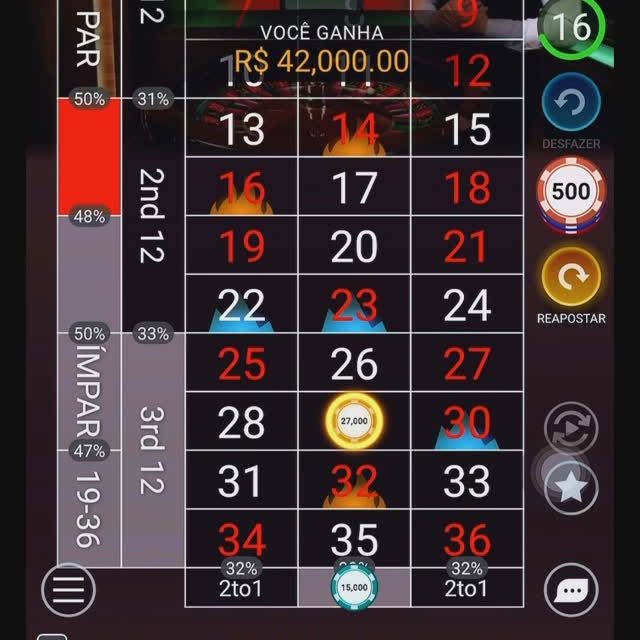Tap the DESFAZER undo button
Screen dimensions: 640x640
571,104
